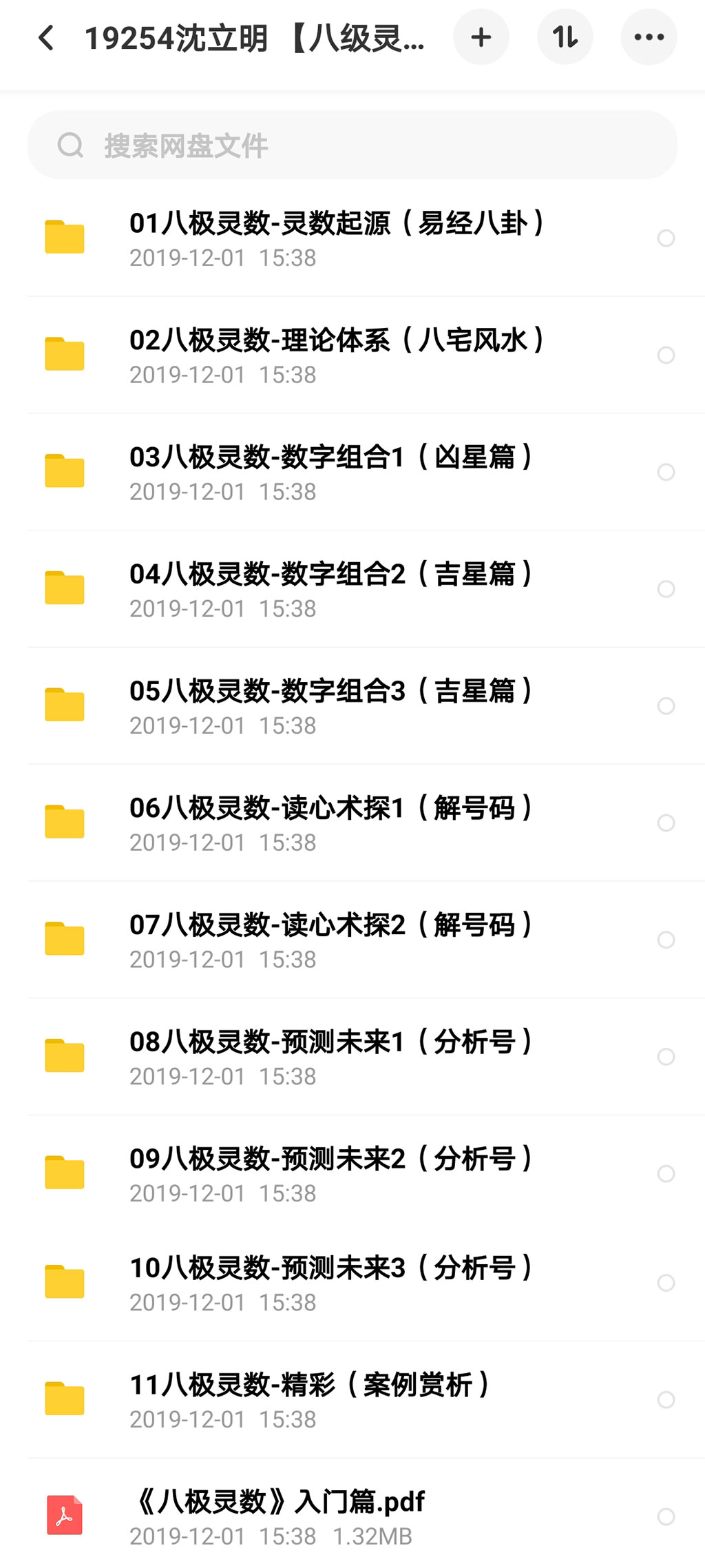Screen dimensions: 705x1568
Task: Open folder 06八极灵数-读心术探1
Action: click(x=352, y=823)
